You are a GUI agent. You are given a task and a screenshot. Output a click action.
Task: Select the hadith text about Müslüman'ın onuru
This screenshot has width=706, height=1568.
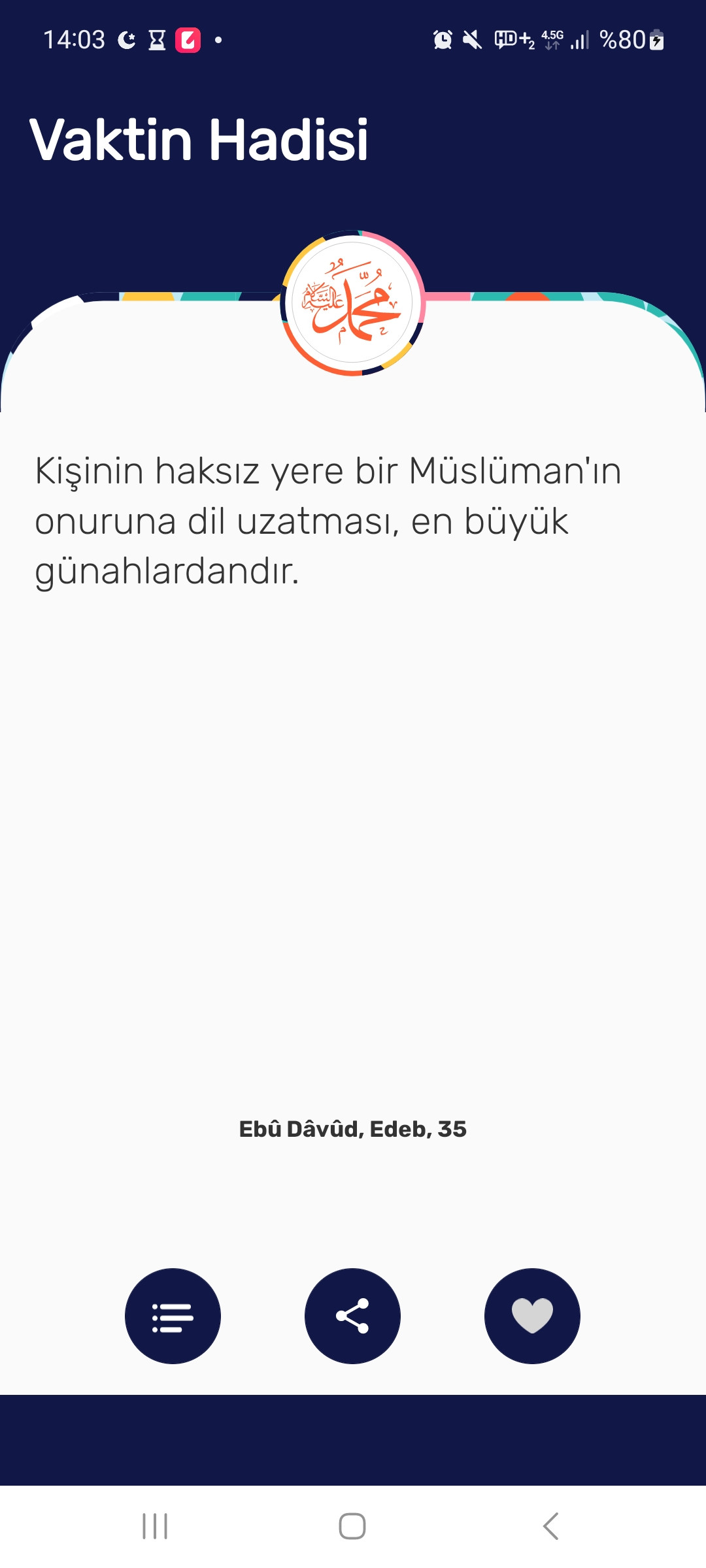point(327,519)
